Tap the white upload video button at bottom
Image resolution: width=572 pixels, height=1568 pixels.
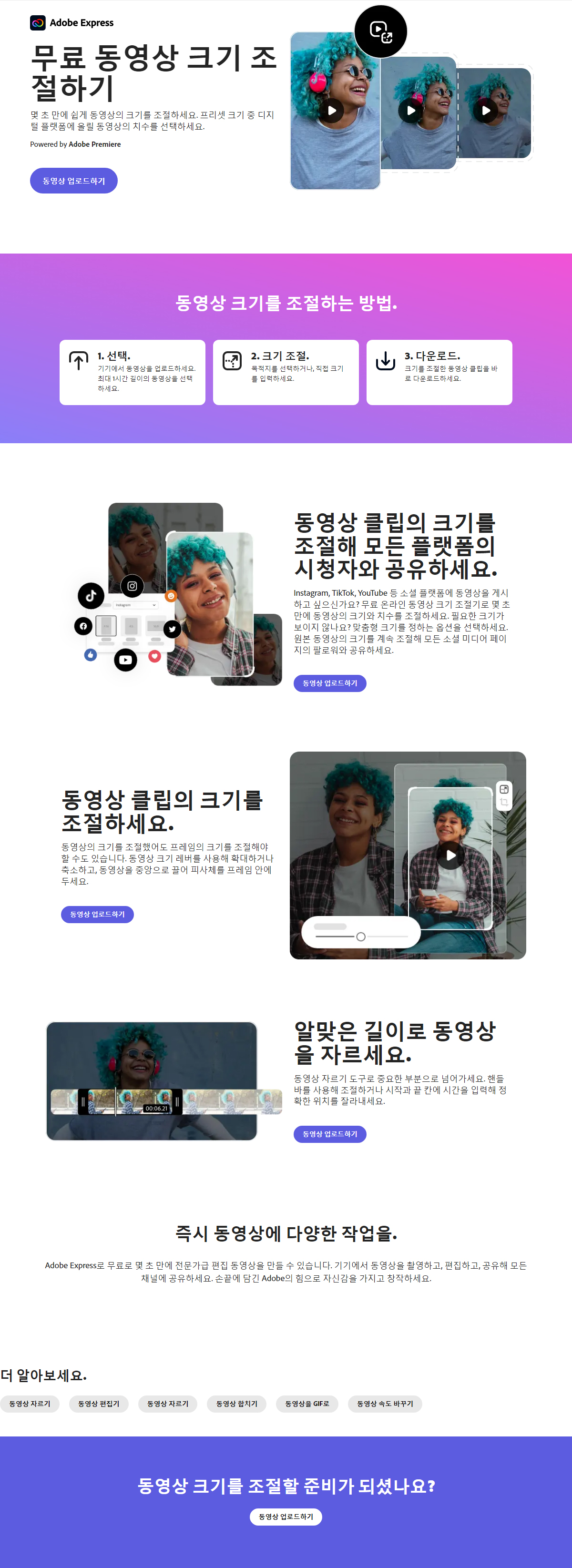tap(286, 1516)
